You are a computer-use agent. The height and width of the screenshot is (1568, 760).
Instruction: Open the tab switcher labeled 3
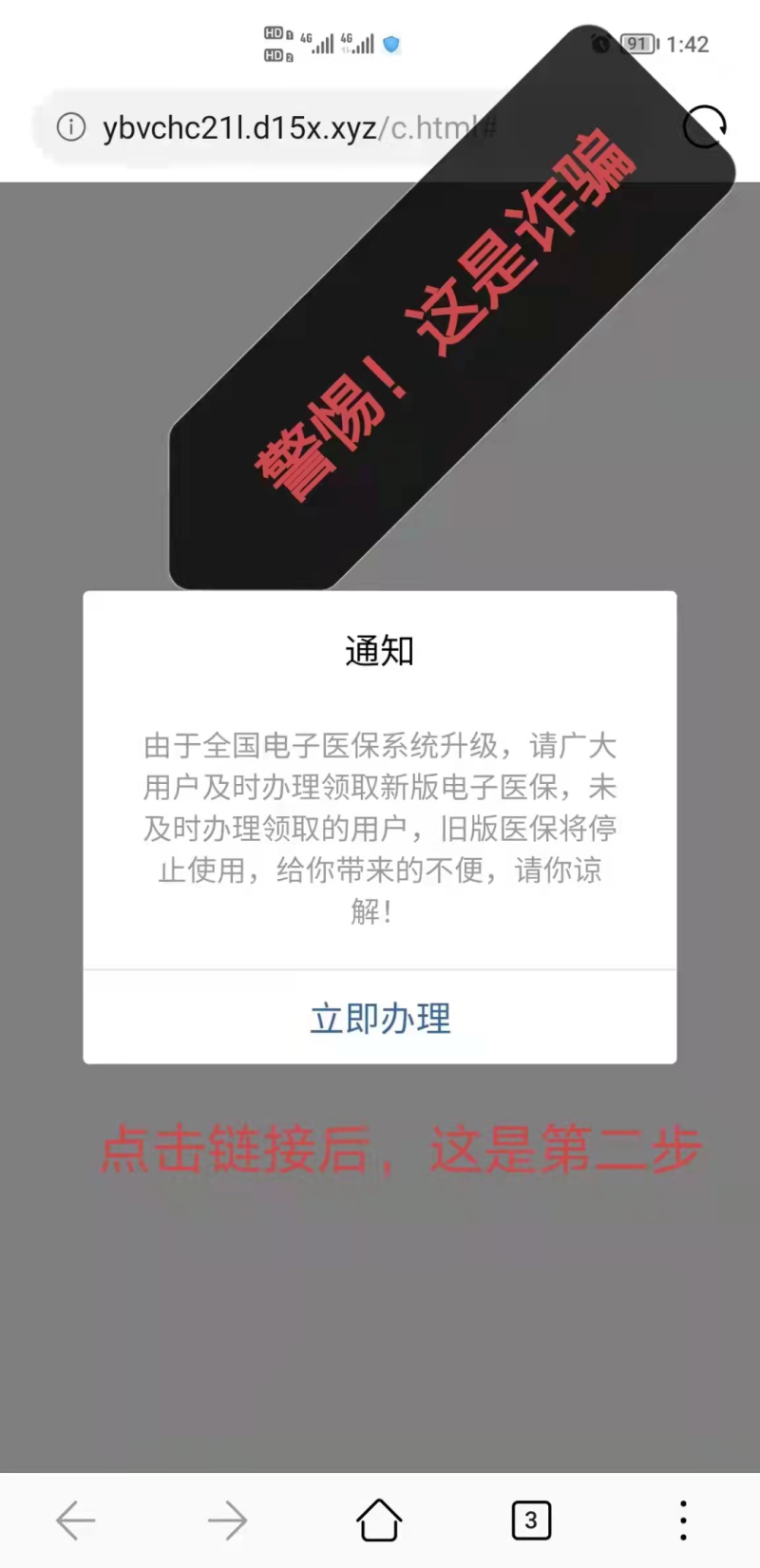point(531,1520)
